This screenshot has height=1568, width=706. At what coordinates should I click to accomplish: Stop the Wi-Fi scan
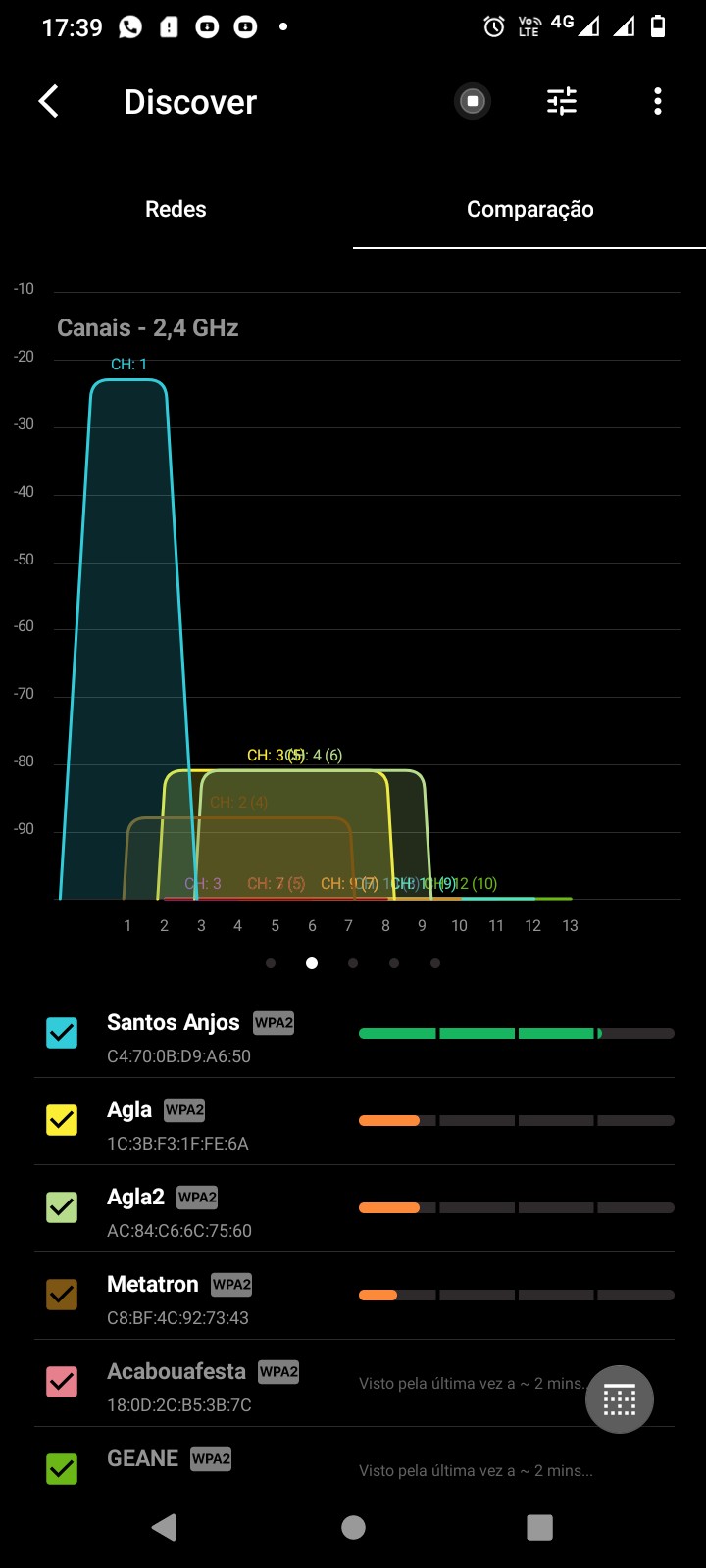pyautogui.click(x=473, y=101)
